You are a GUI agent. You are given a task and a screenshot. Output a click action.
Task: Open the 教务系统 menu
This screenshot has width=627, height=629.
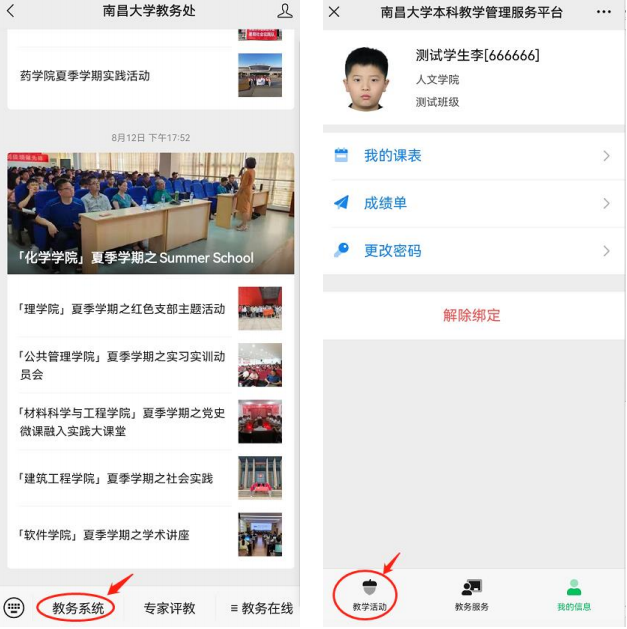77,607
